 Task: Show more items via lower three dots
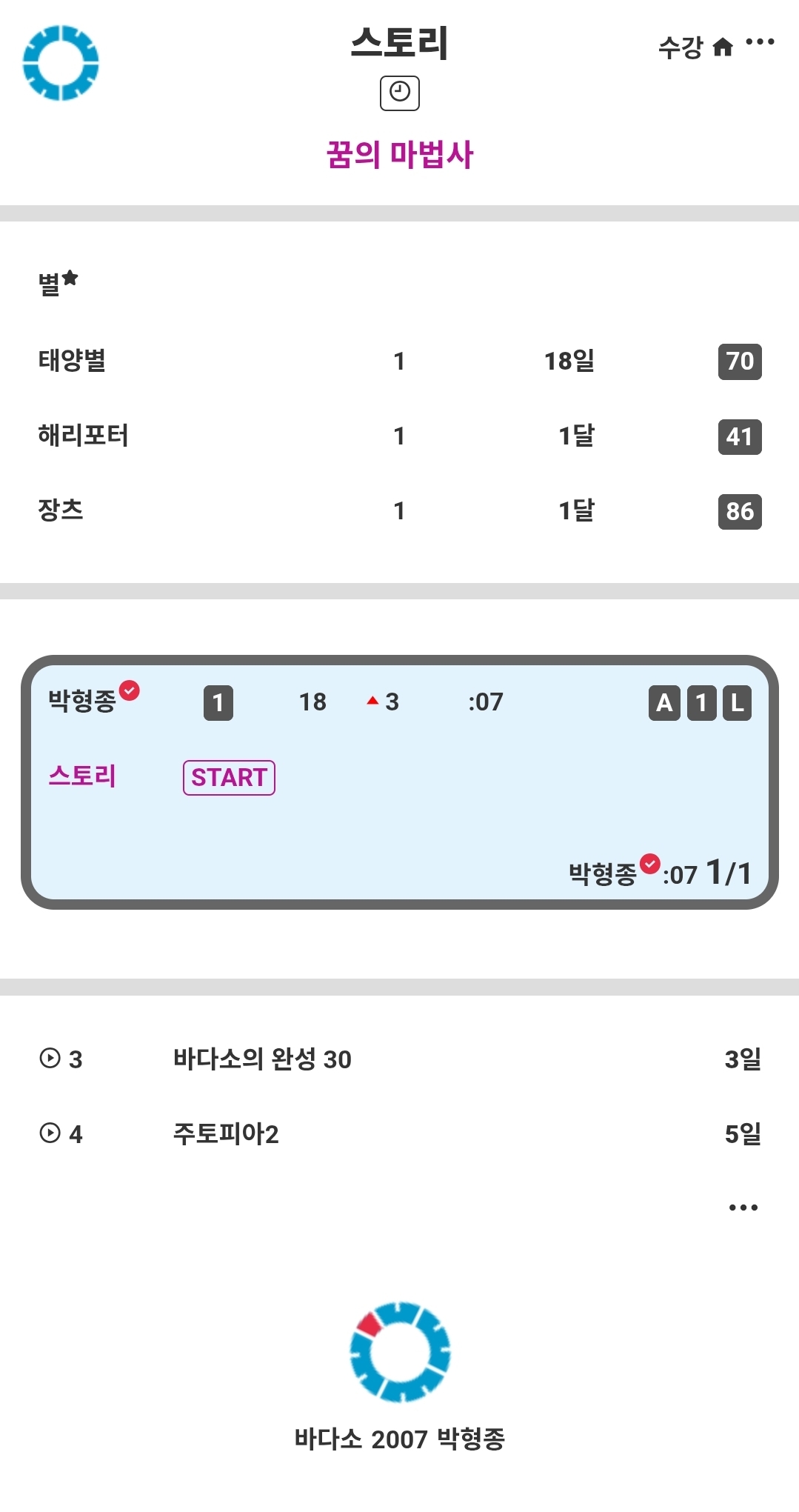(743, 1208)
